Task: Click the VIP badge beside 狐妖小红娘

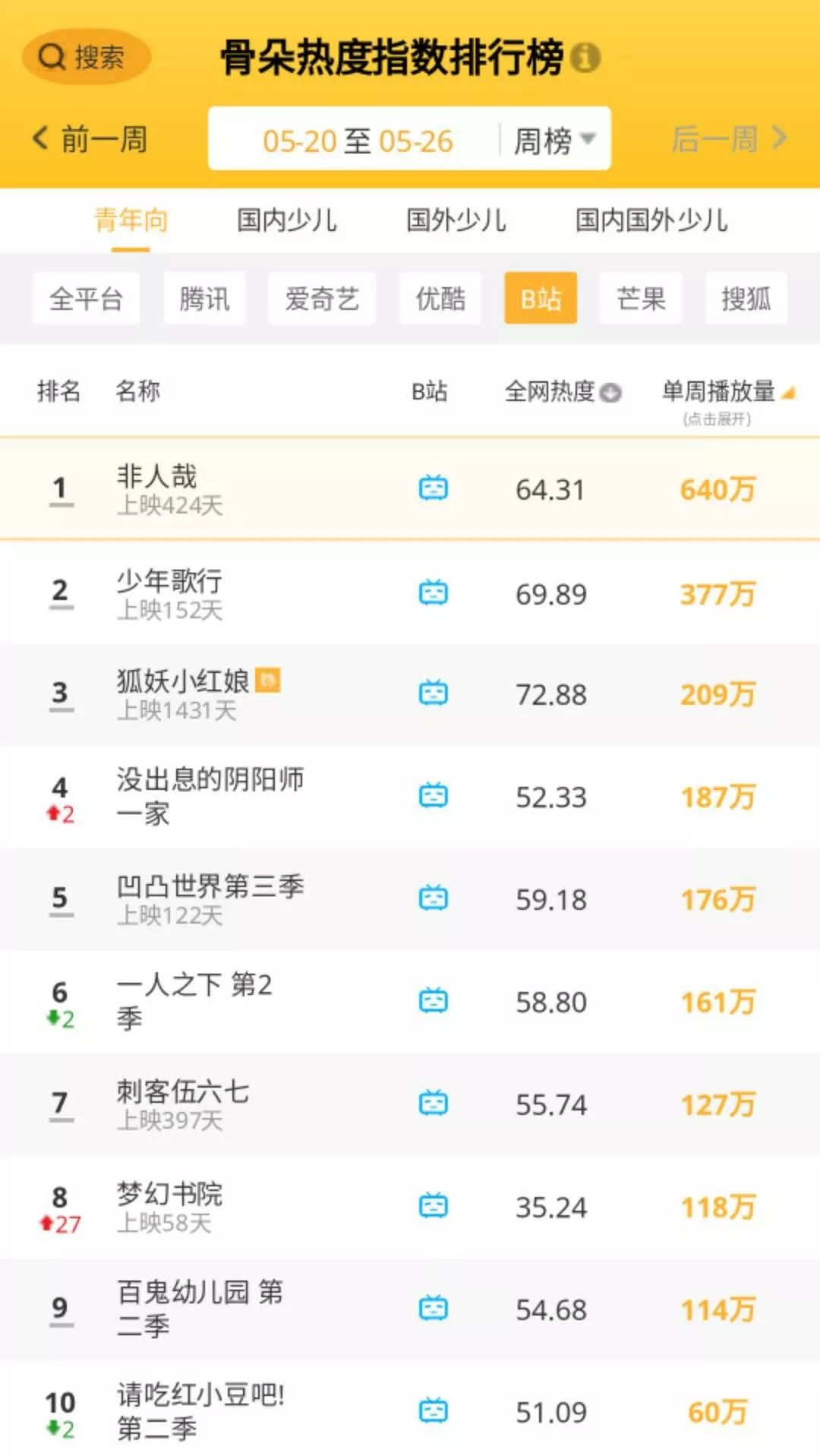Action: (x=267, y=682)
